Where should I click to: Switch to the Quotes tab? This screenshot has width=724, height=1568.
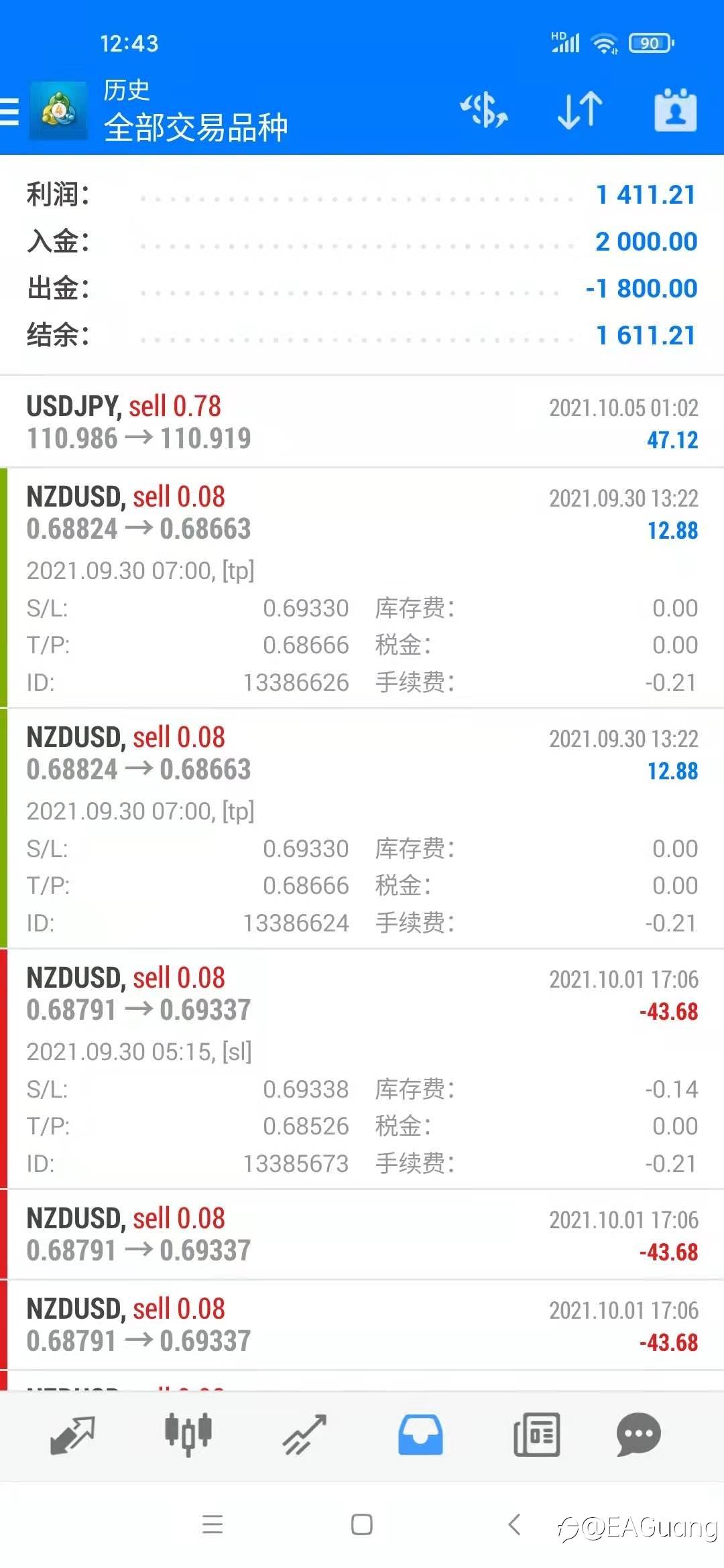[x=72, y=1435]
